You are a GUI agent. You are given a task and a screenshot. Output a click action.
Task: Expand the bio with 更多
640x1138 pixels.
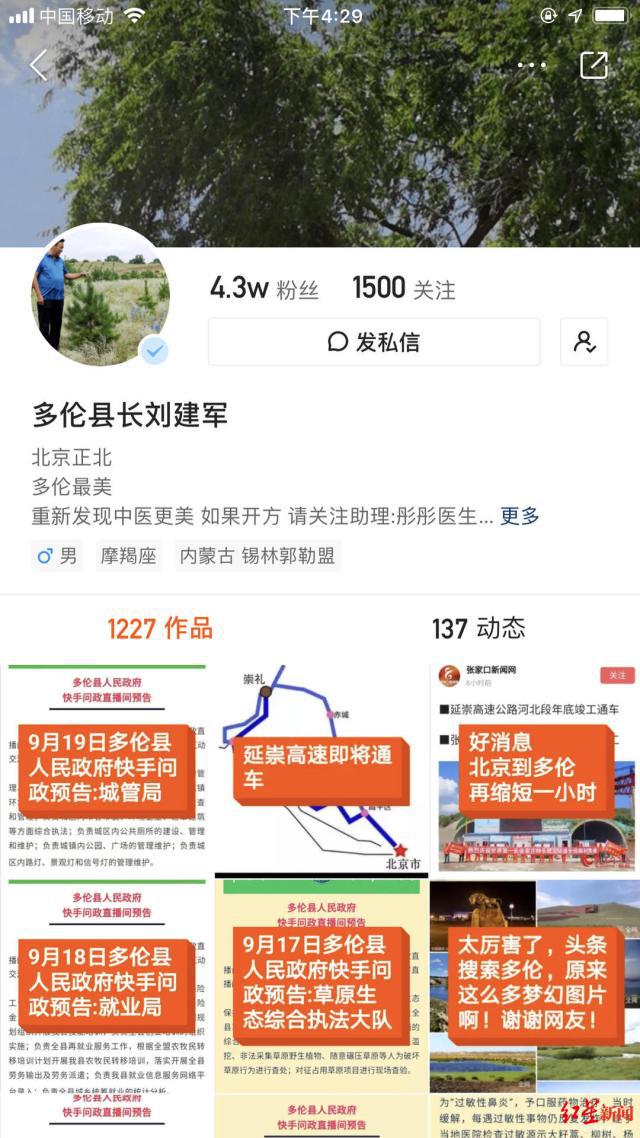click(x=519, y=516)
